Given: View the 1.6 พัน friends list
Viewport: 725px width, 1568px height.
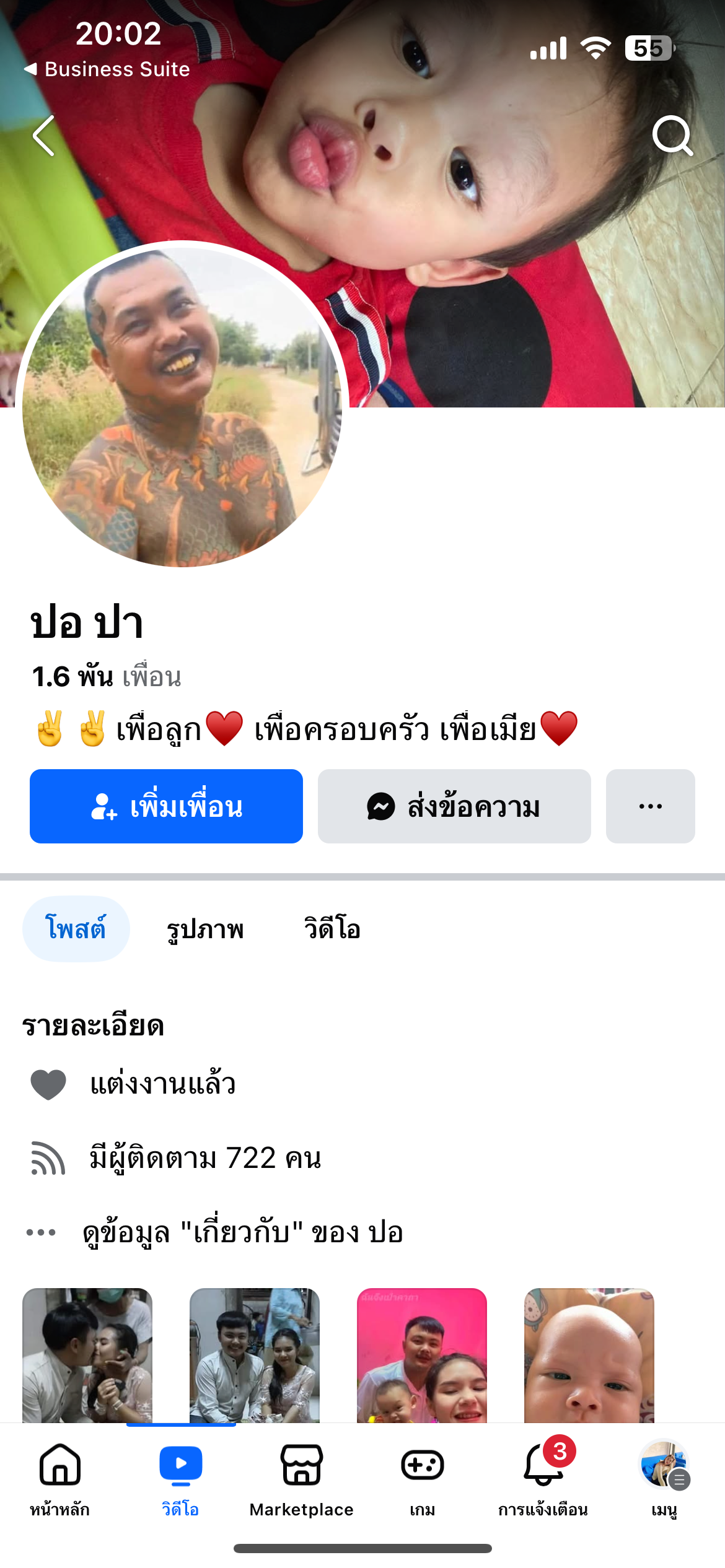Looking at the screenshot, I should 106,677.
